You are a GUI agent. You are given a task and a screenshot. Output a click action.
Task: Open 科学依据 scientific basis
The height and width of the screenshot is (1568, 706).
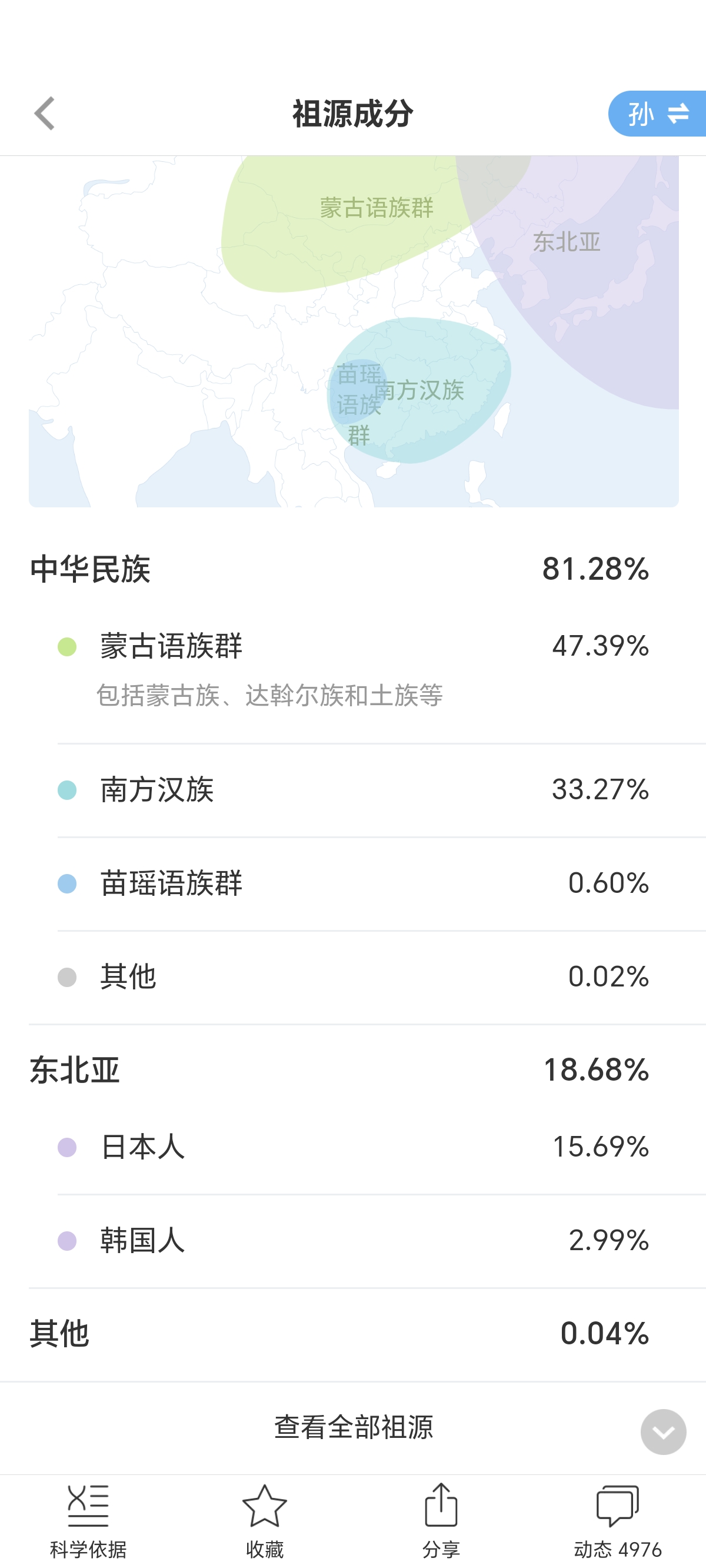click(88, 1520)
